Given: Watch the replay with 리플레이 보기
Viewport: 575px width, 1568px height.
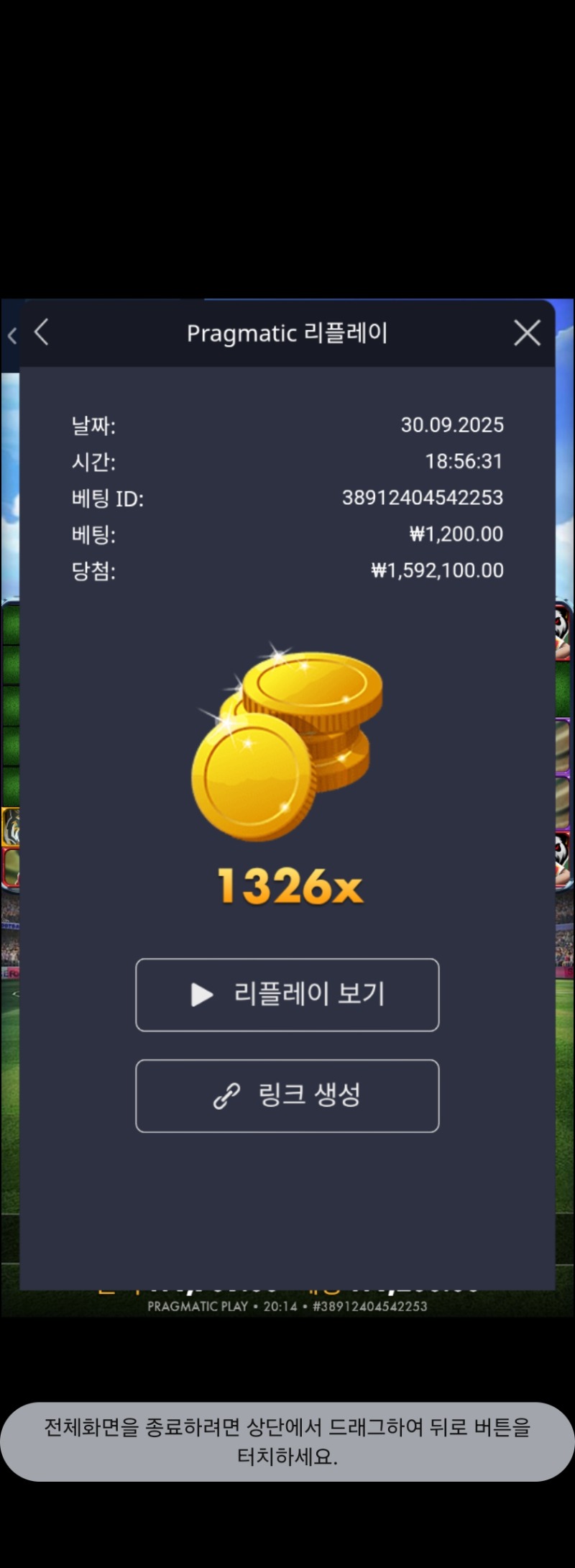Looking at the screenshot, I should click(x=287, y=995).
